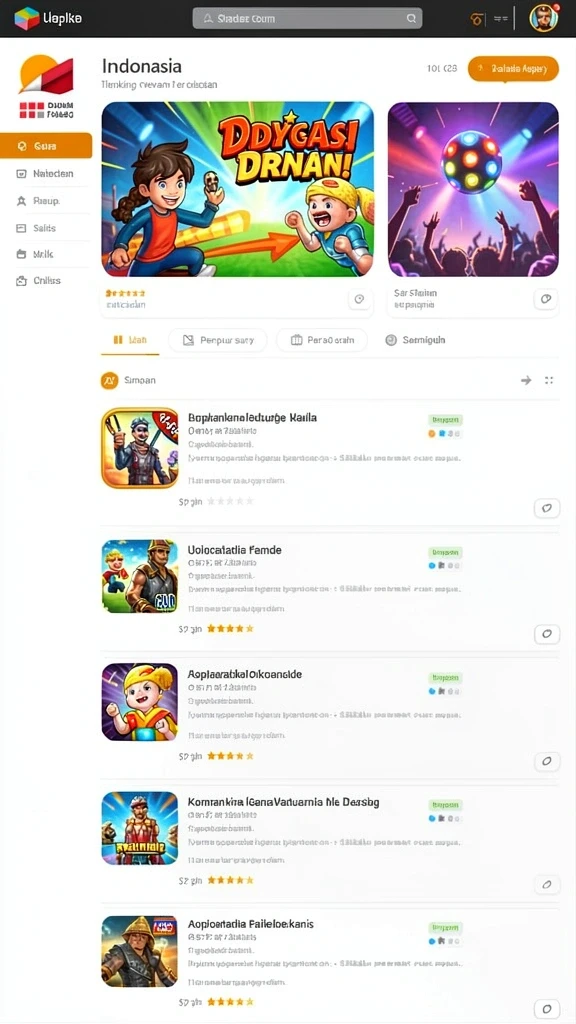Switch to the Penpur sary tab
The width and height of the screenshot is (576, 1024).
click(218, 340)
